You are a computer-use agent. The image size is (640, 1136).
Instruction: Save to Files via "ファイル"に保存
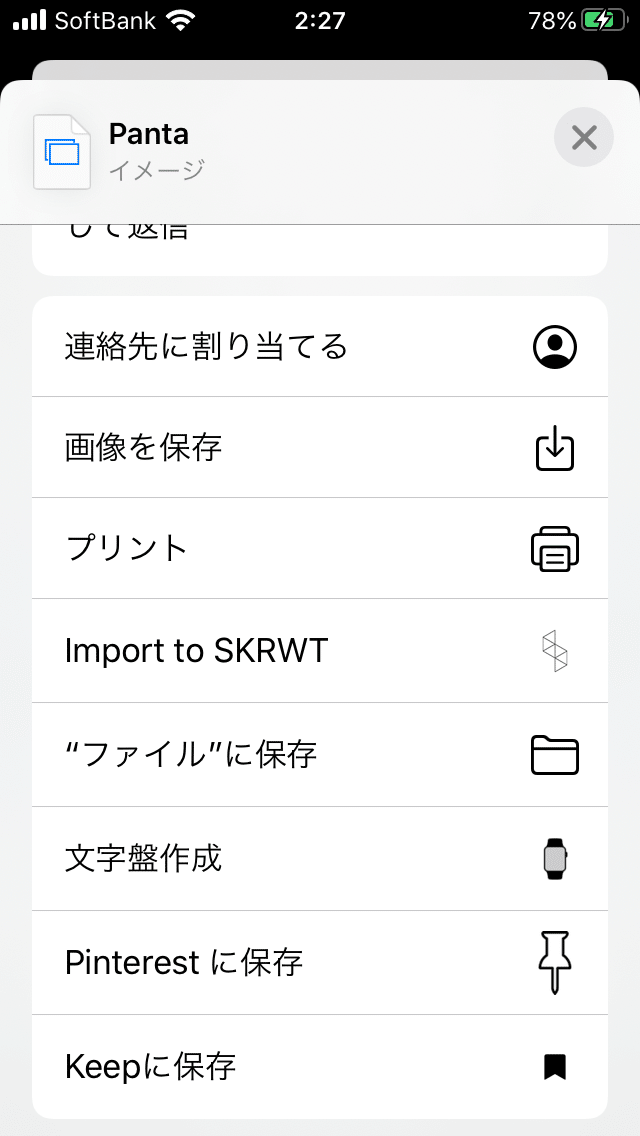coord(320,754)
